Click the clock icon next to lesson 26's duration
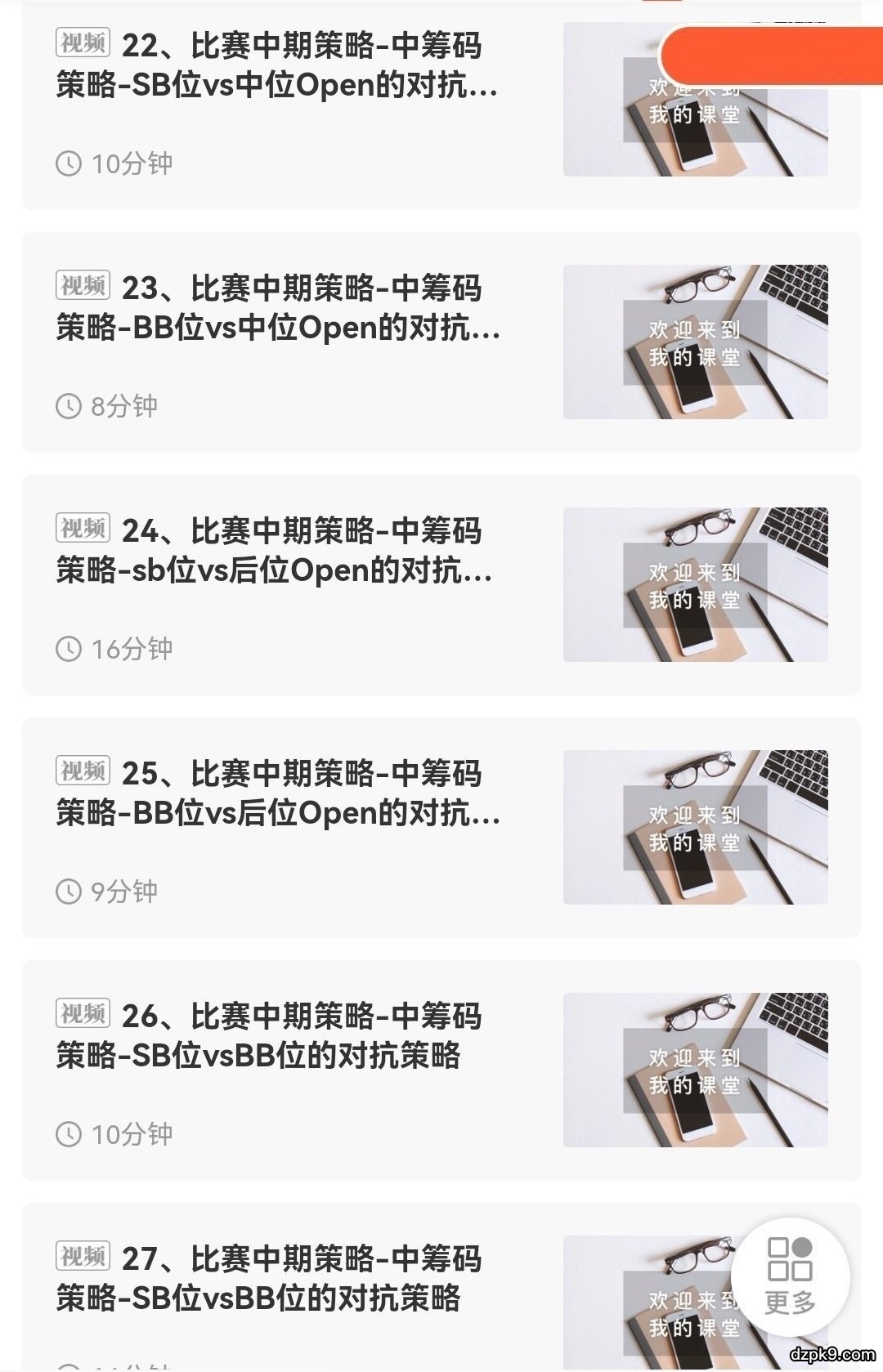 point(68,1133)
